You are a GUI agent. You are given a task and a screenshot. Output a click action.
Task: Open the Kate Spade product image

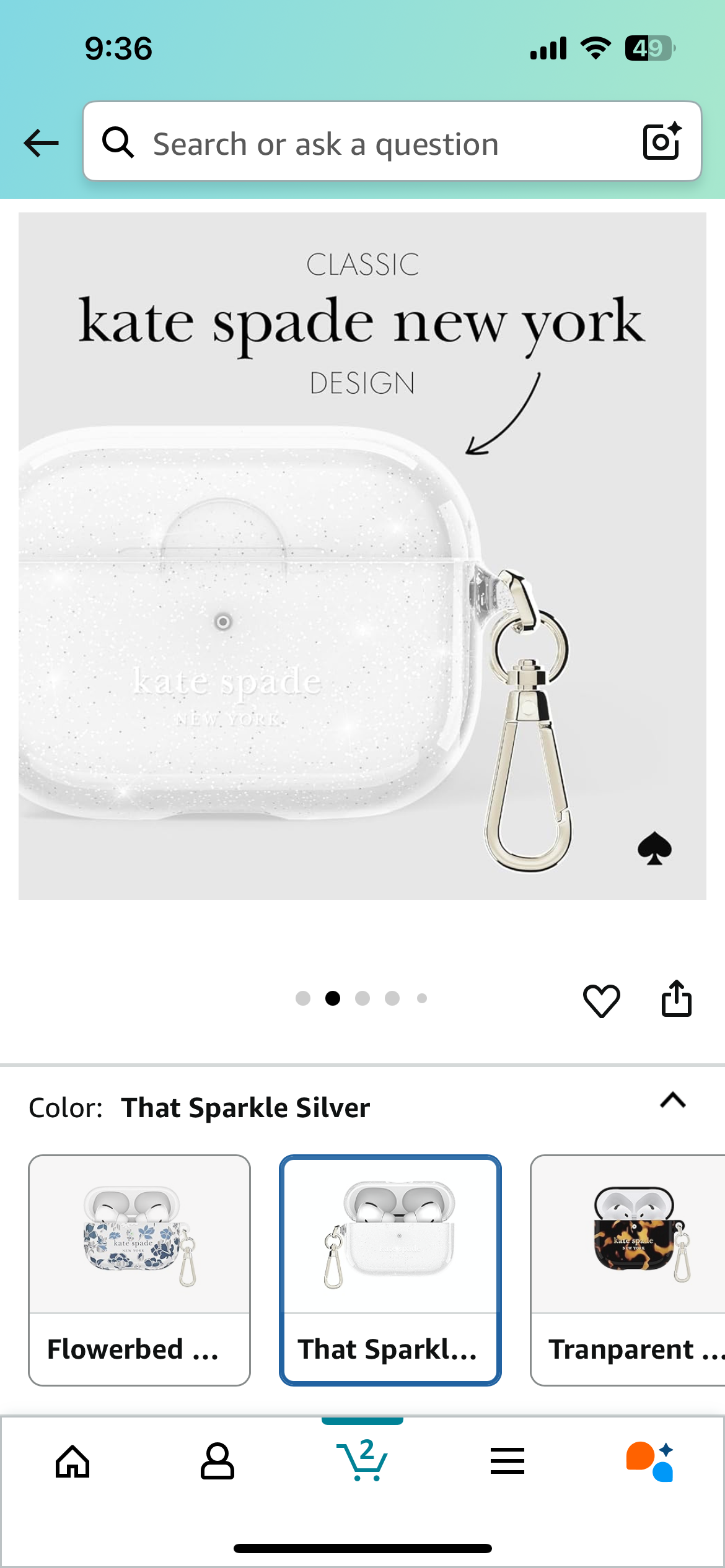362,555
